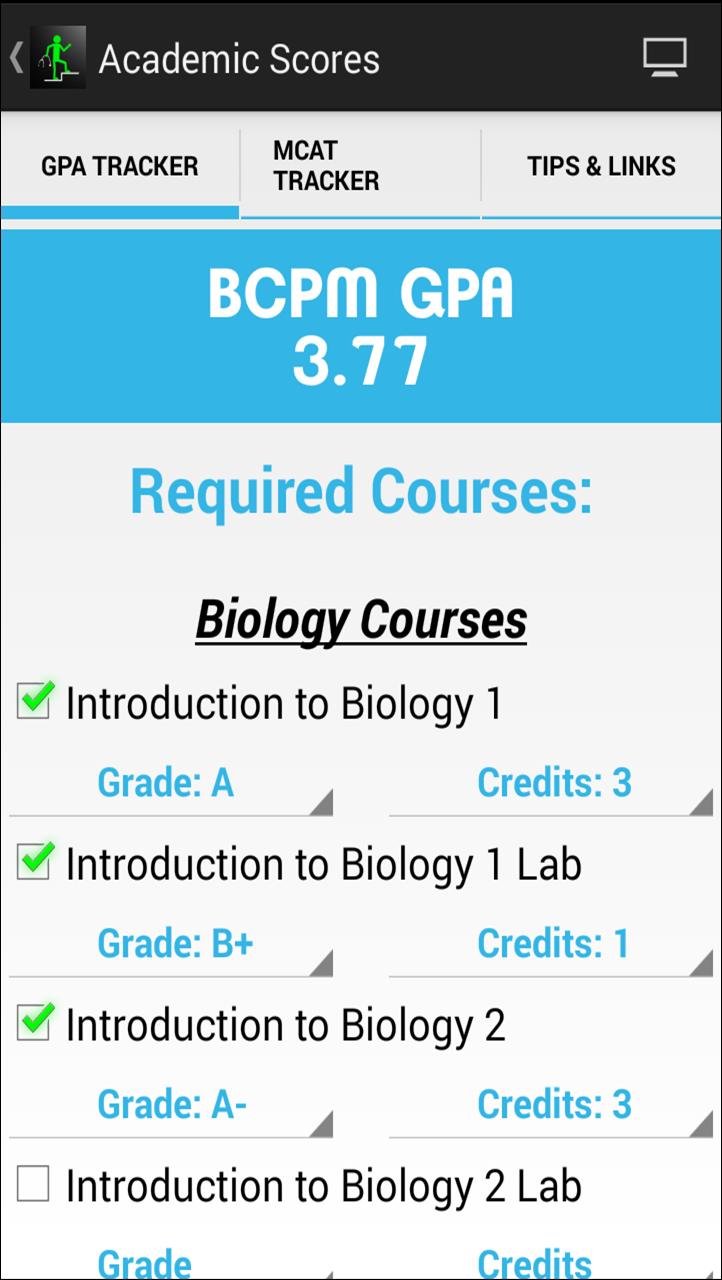Select the GPA Tracker tab
Image resolution: width=722 pixels, height=1280 pixels.
click(119, 166)
